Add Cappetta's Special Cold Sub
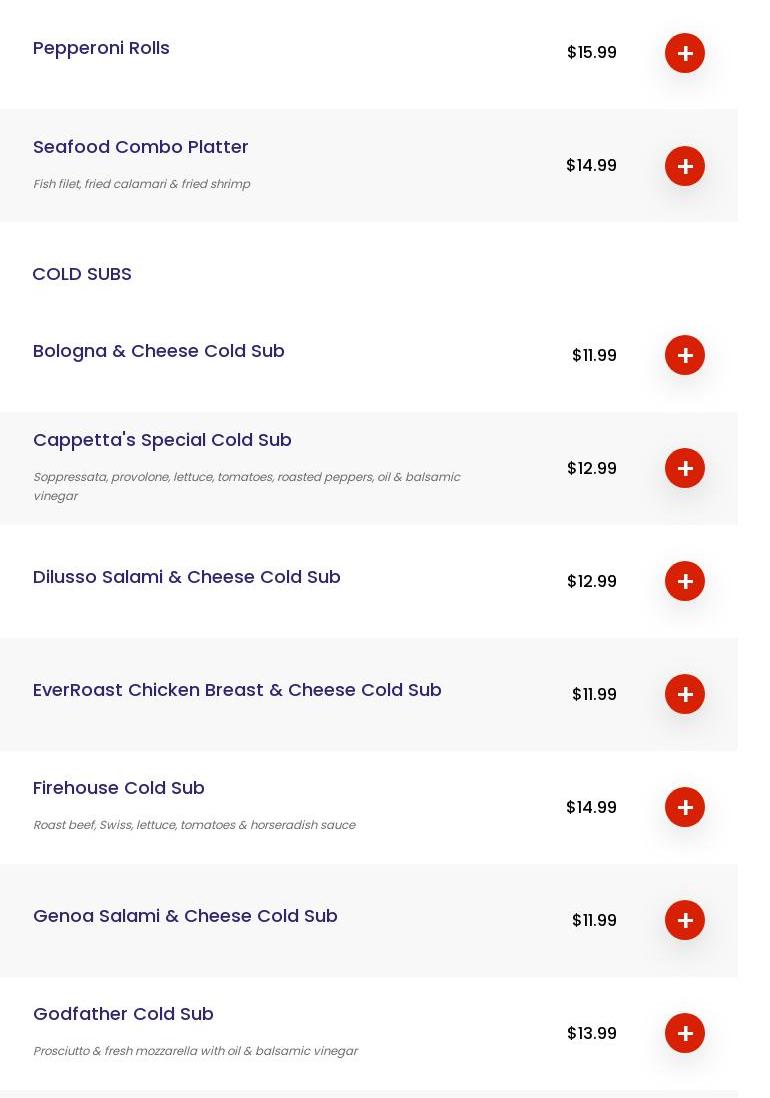 point(685,468)
